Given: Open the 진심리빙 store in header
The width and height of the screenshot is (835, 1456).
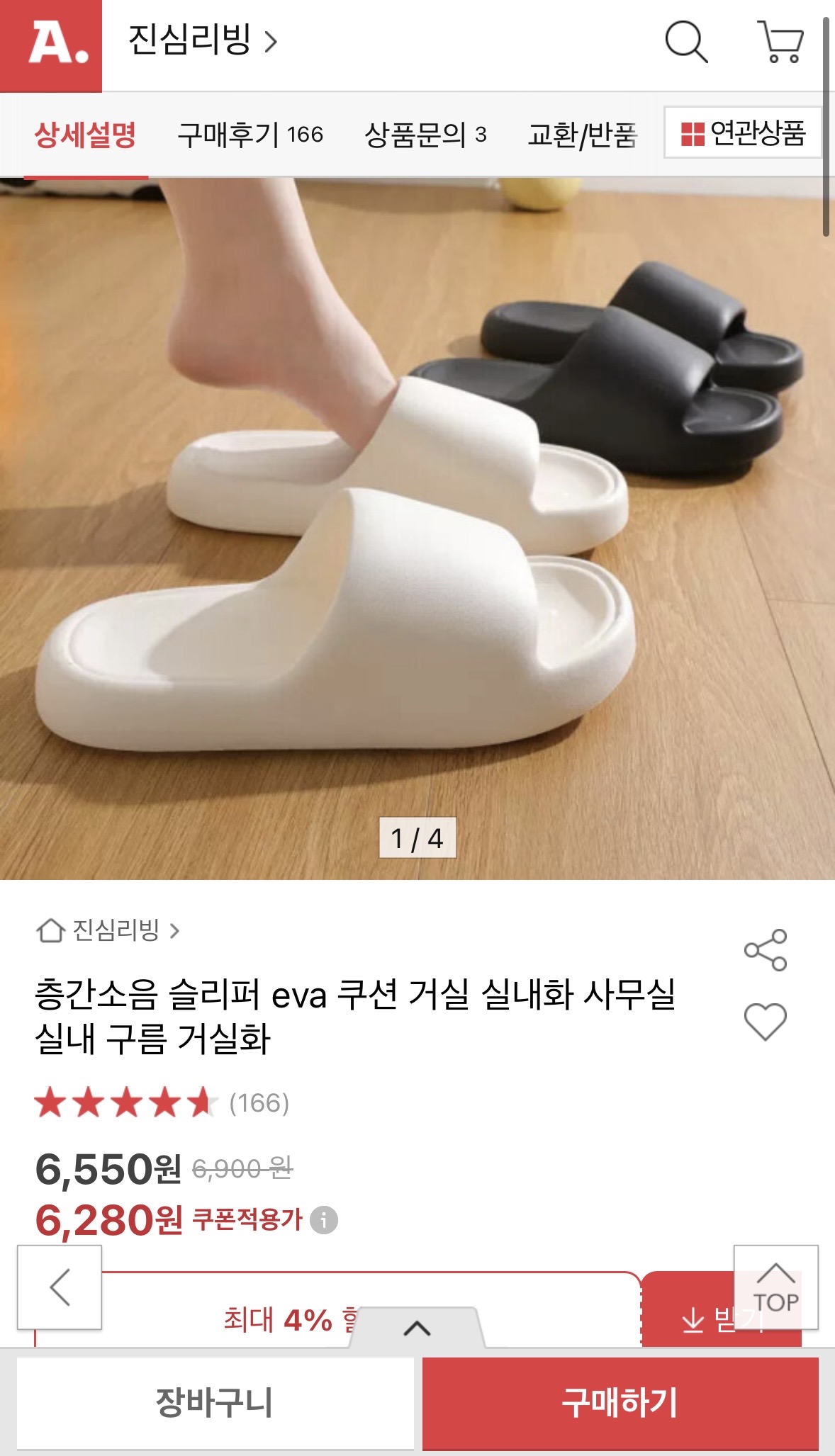Looking at the screenshot, I should [x=202, y=40].
